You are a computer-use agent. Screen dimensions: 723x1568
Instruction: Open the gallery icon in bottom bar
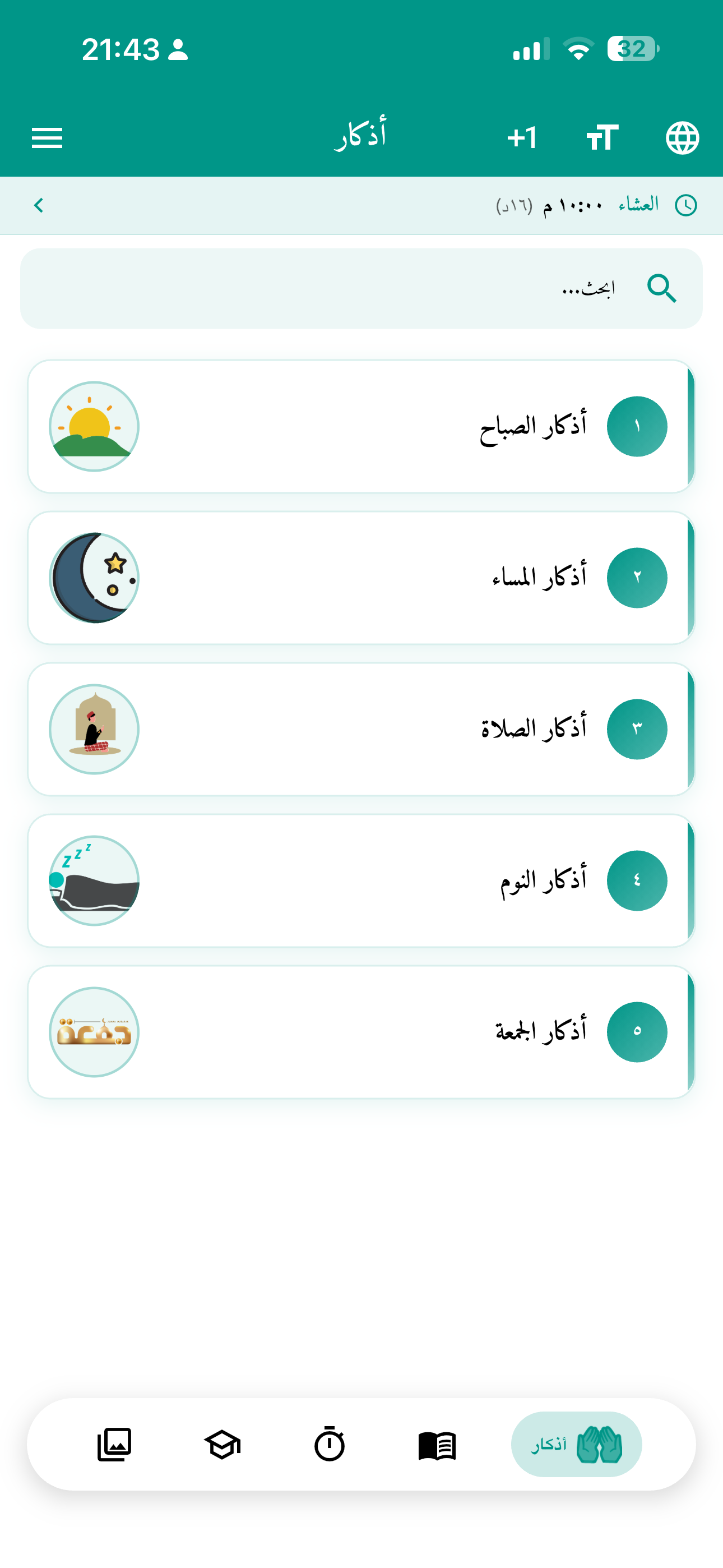114,1443
